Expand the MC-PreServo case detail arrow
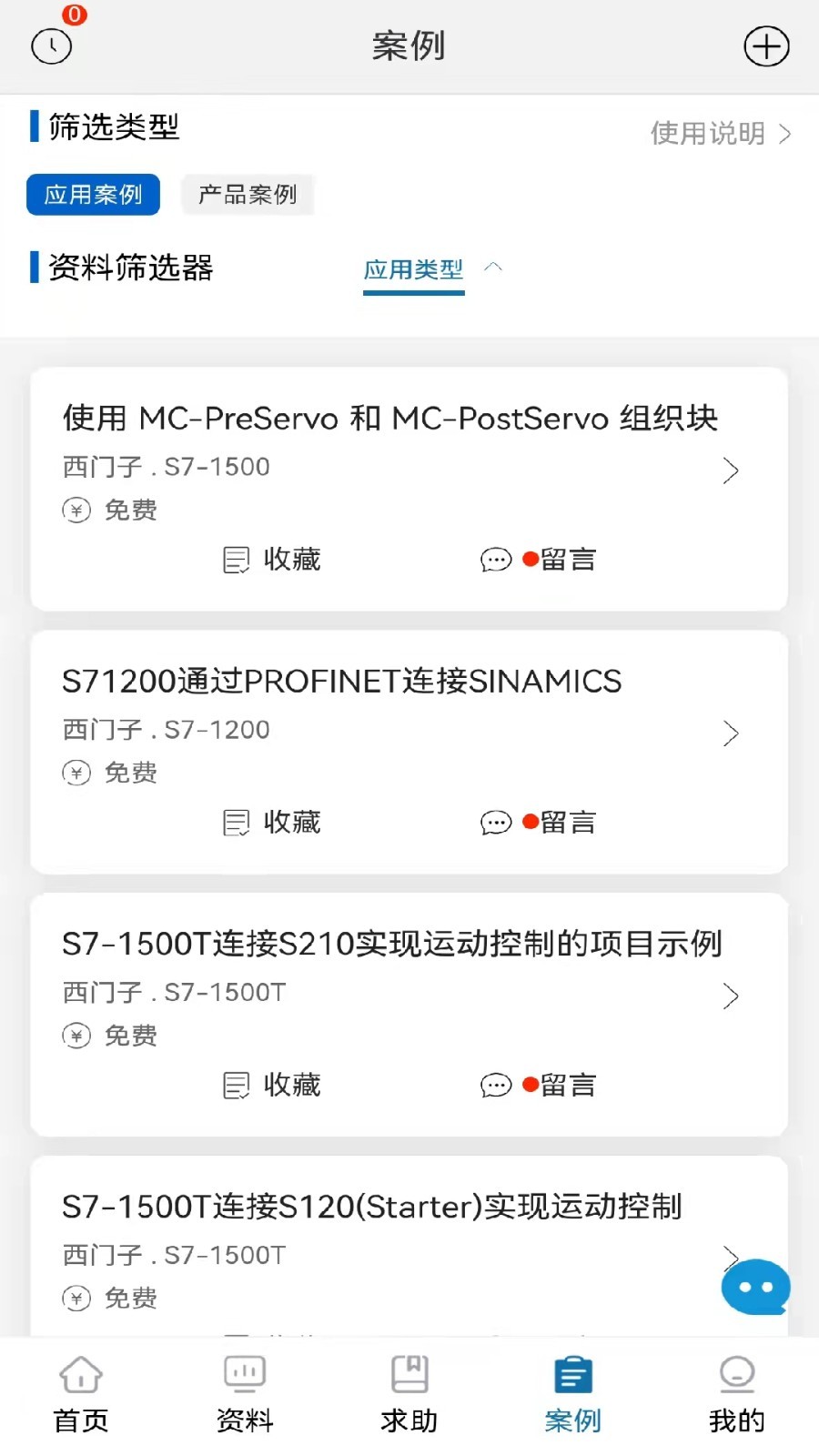 coord(732,471)
